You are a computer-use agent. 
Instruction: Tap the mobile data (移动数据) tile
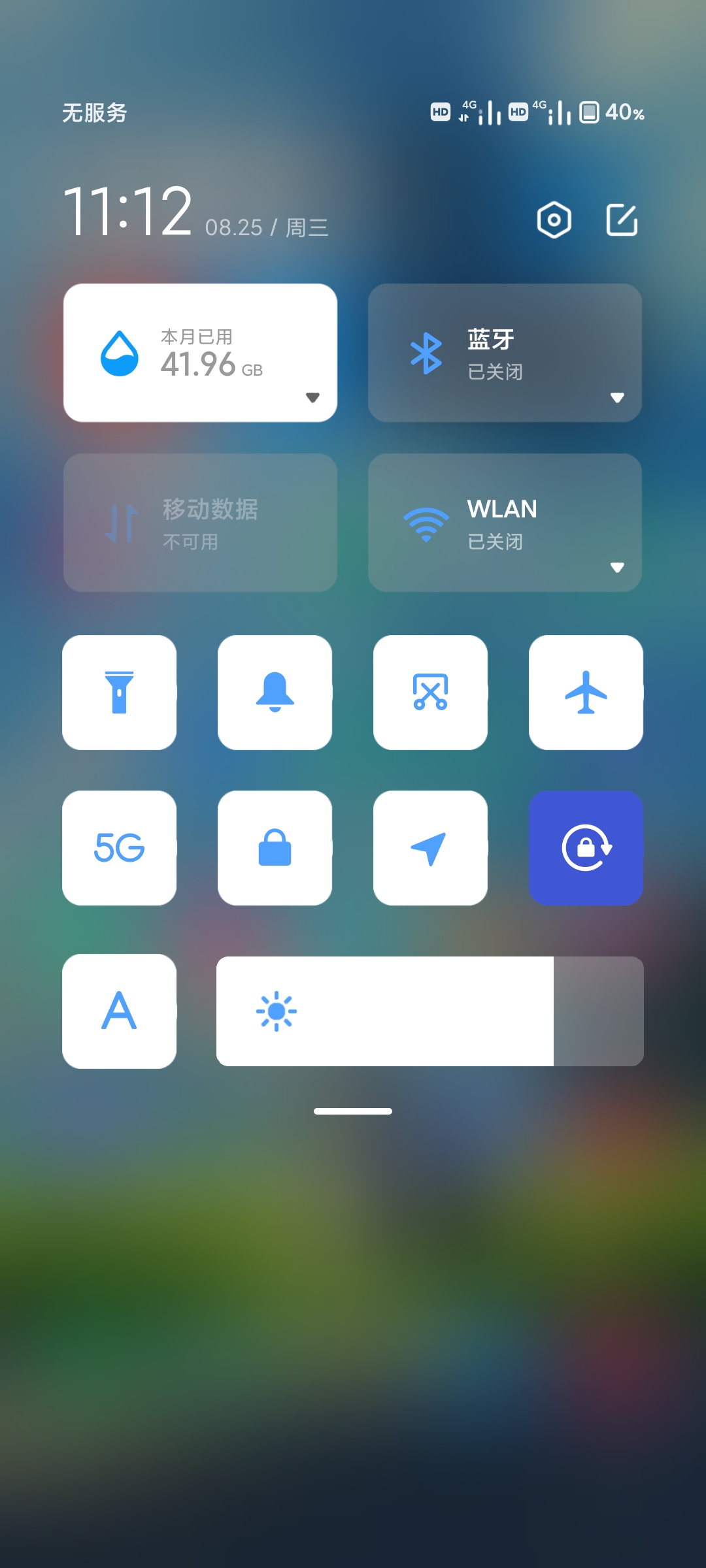point(200,523)
